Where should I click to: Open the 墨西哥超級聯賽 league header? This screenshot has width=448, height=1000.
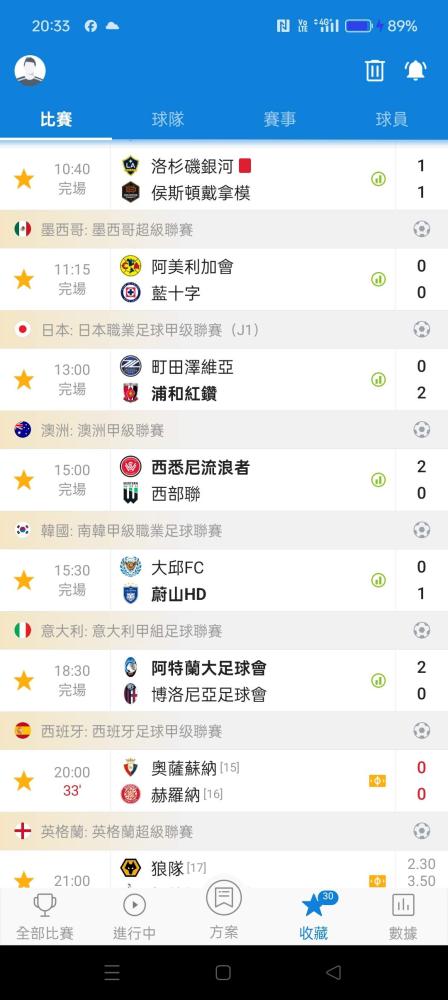point(224,229)
